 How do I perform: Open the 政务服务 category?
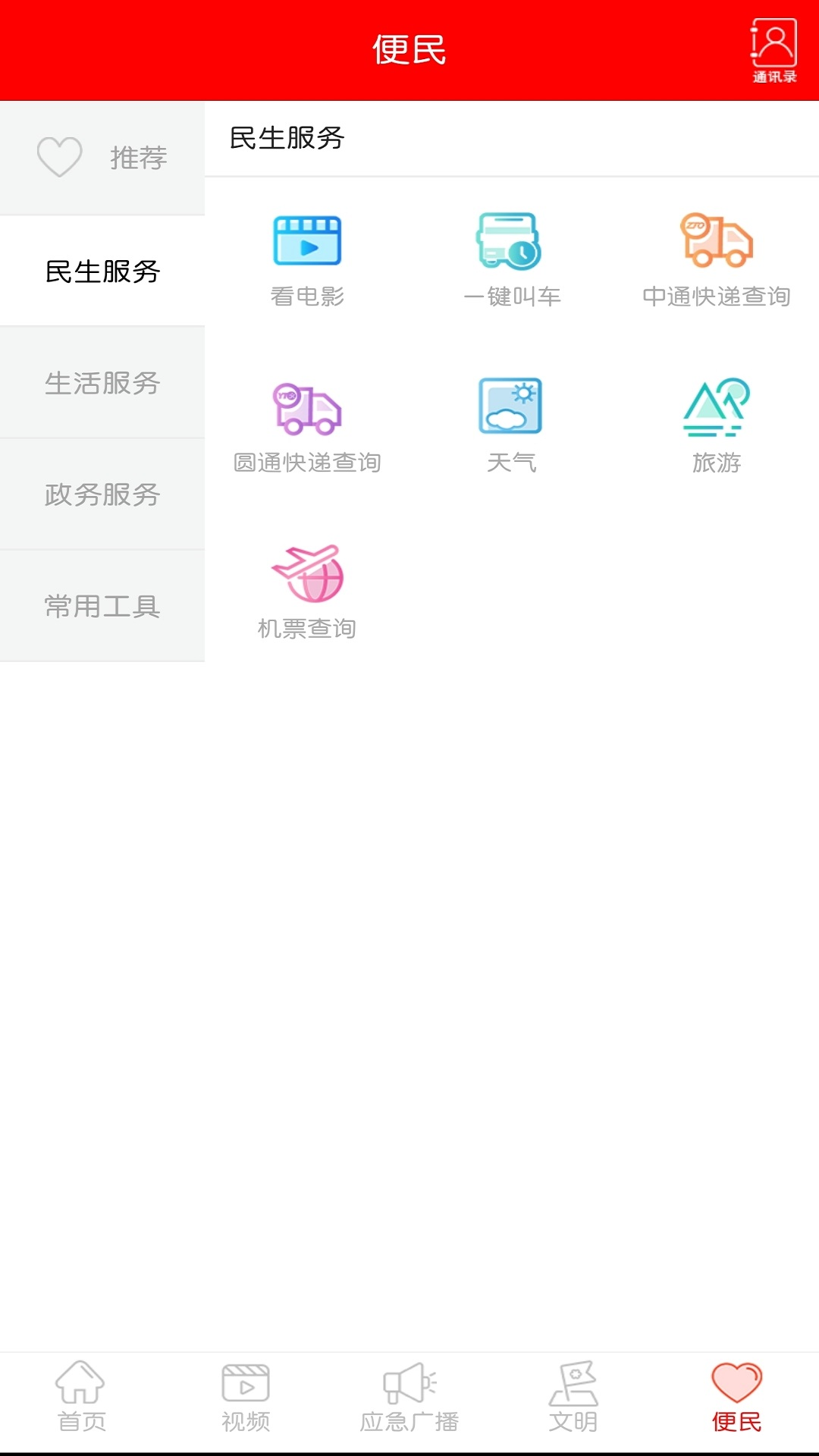[x=102, y=494]
